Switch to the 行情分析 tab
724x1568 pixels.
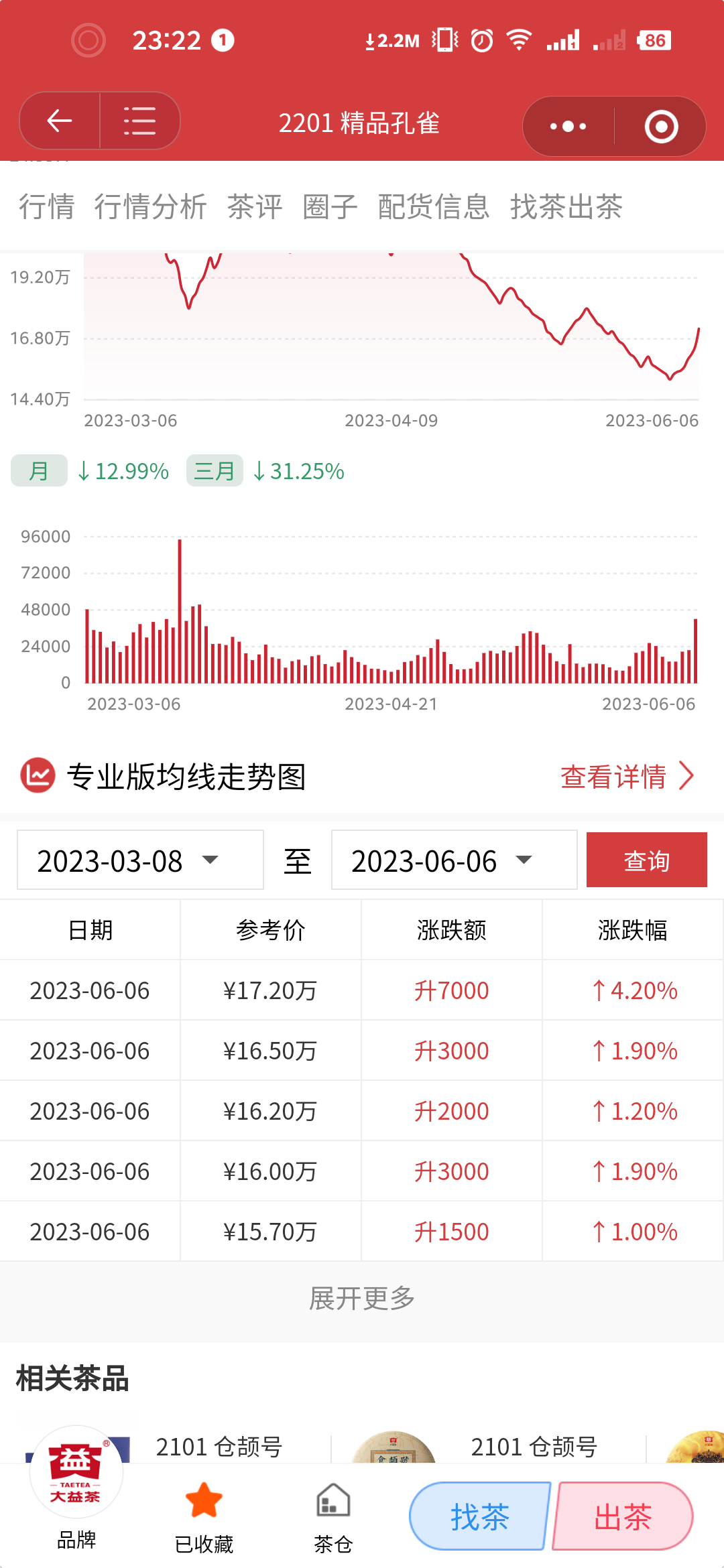pos(150,206)
